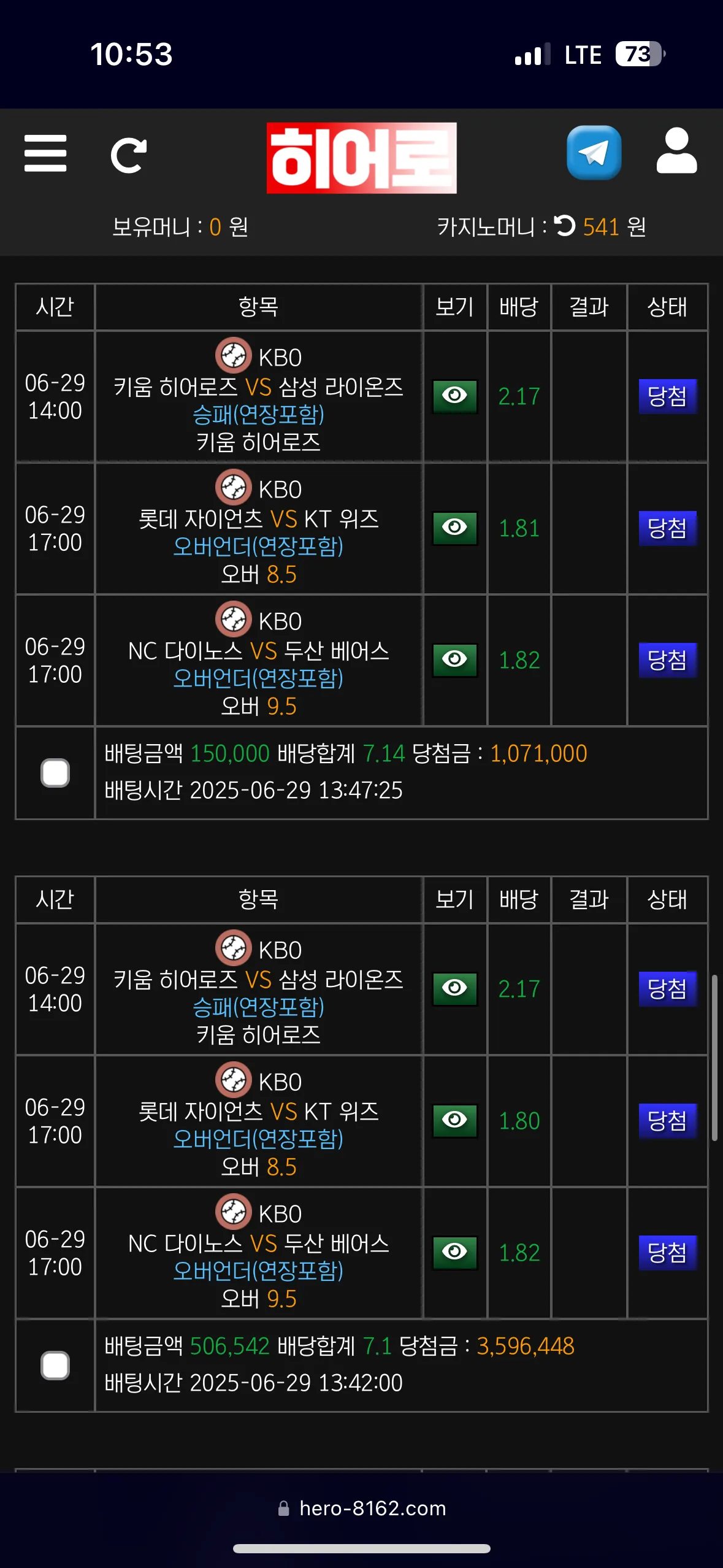Select the checkbox for the 506,542 bet slip
Screen dimensions: 723x1568
[55, 1365]
